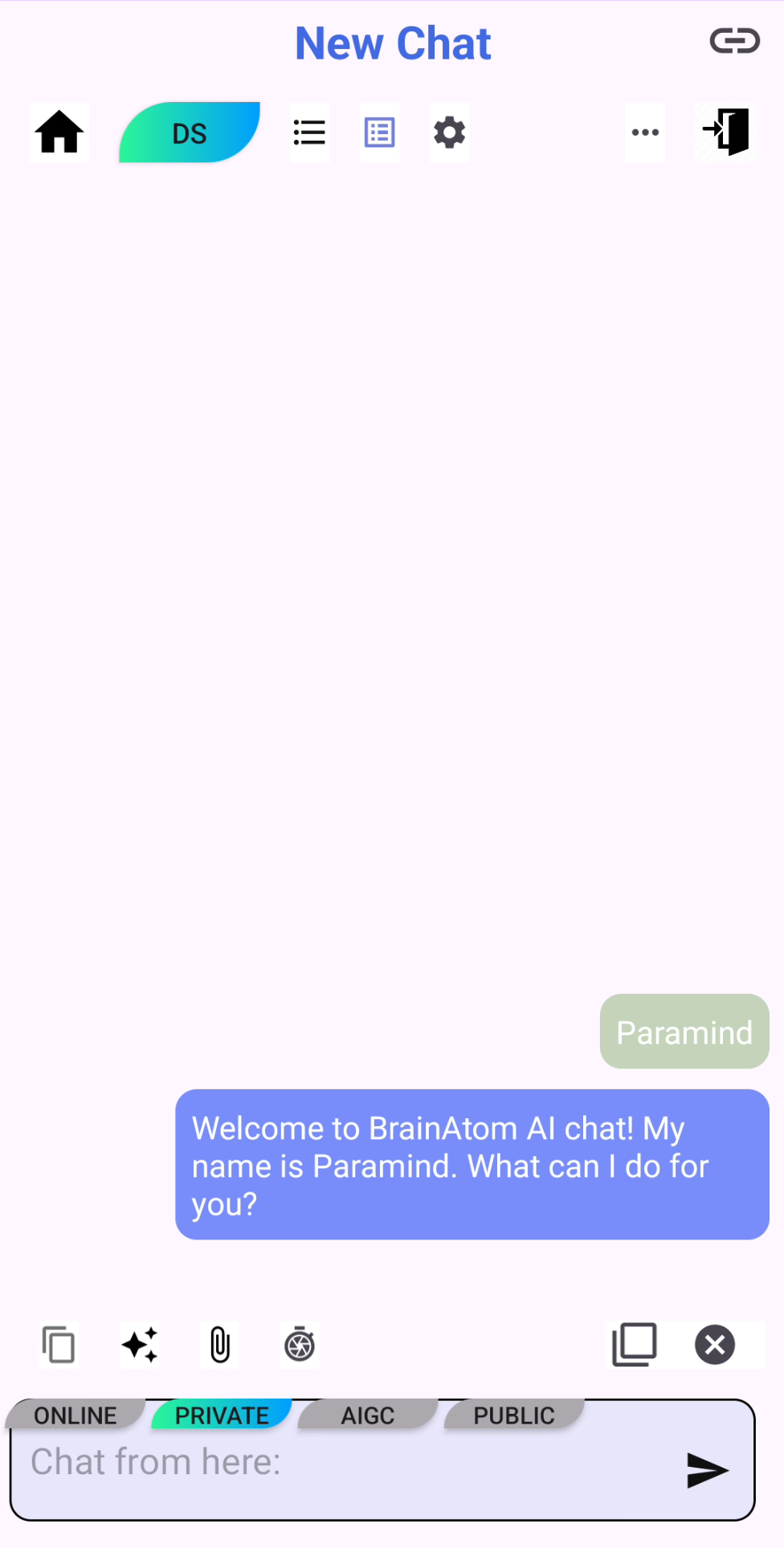The width and height of the screenshot is (784, 1548).
Task: Tap the copy icon above input
Action: pyautogui.click(x=59, y=1345)
